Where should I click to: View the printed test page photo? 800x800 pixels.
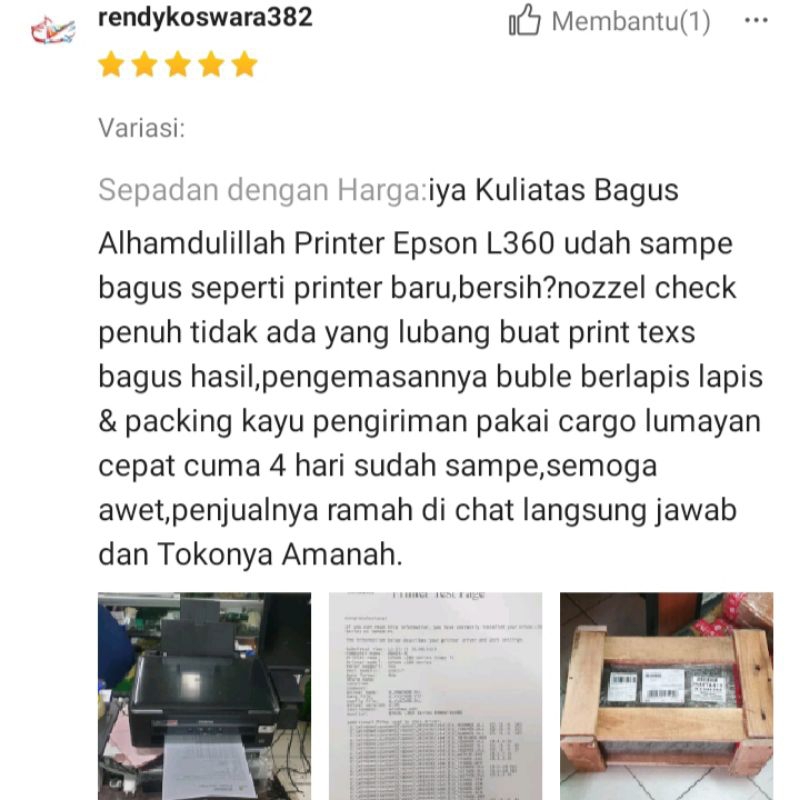pyautogui.click(x=435, y=694)
